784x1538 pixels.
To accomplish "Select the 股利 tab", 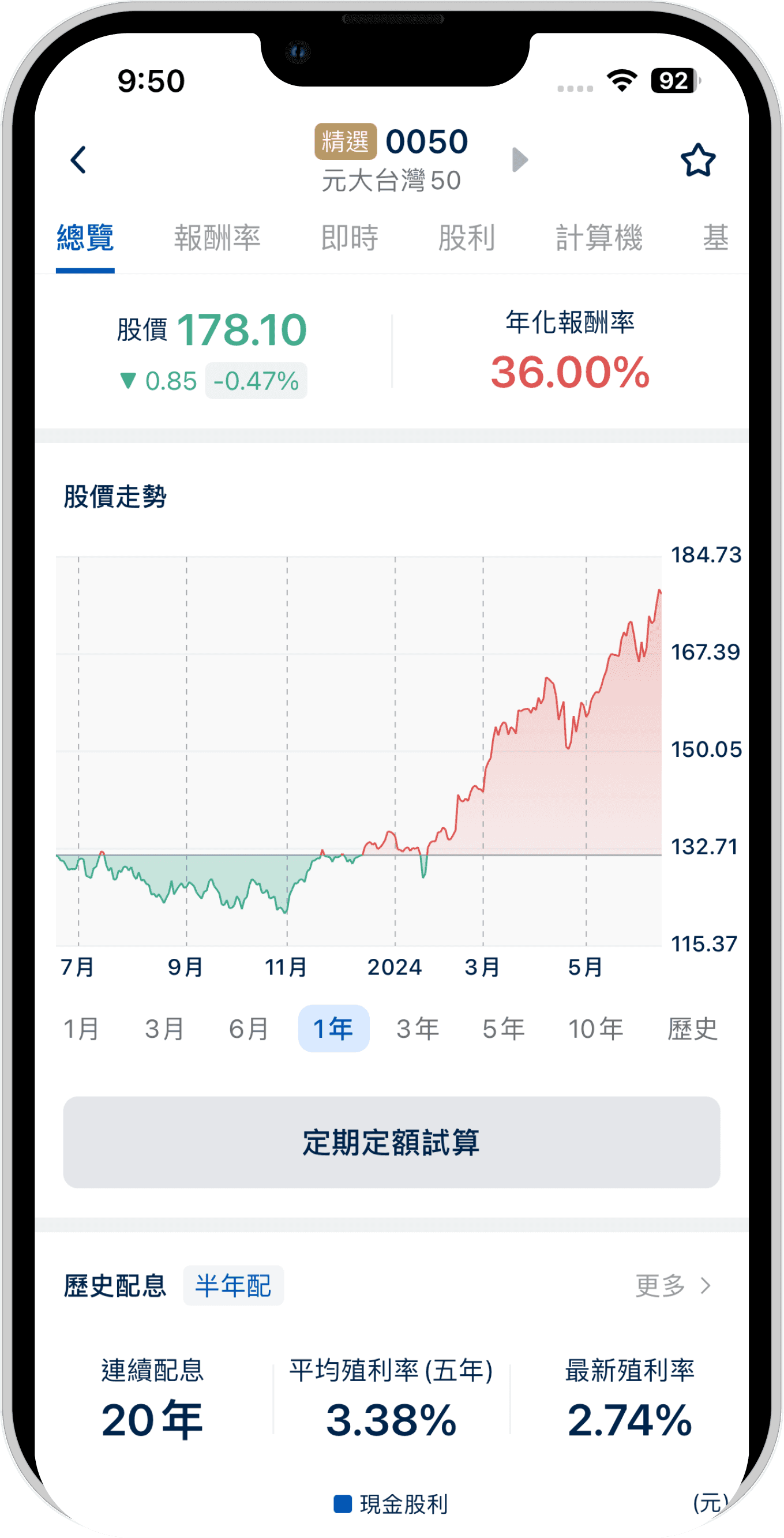I will 466,238.
